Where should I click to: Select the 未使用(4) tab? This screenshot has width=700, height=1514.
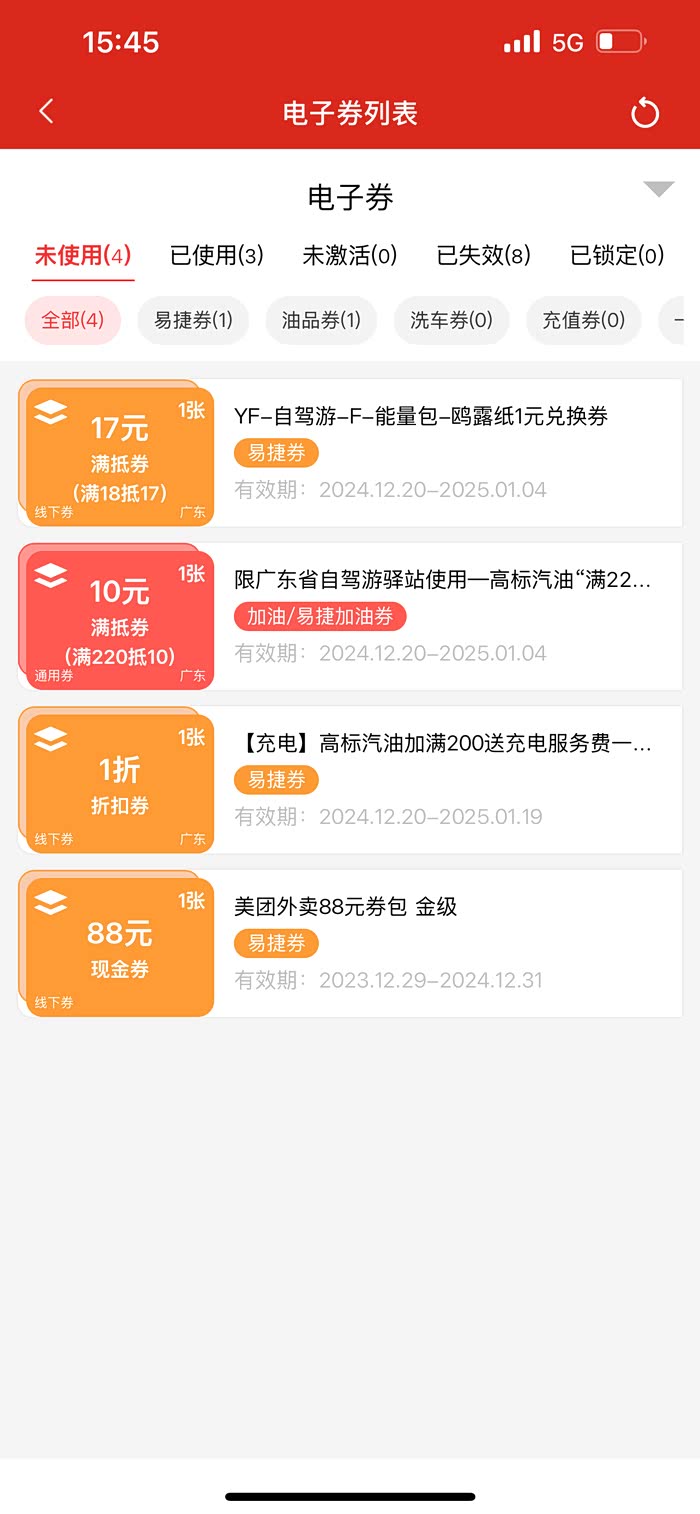coord(83,256)
